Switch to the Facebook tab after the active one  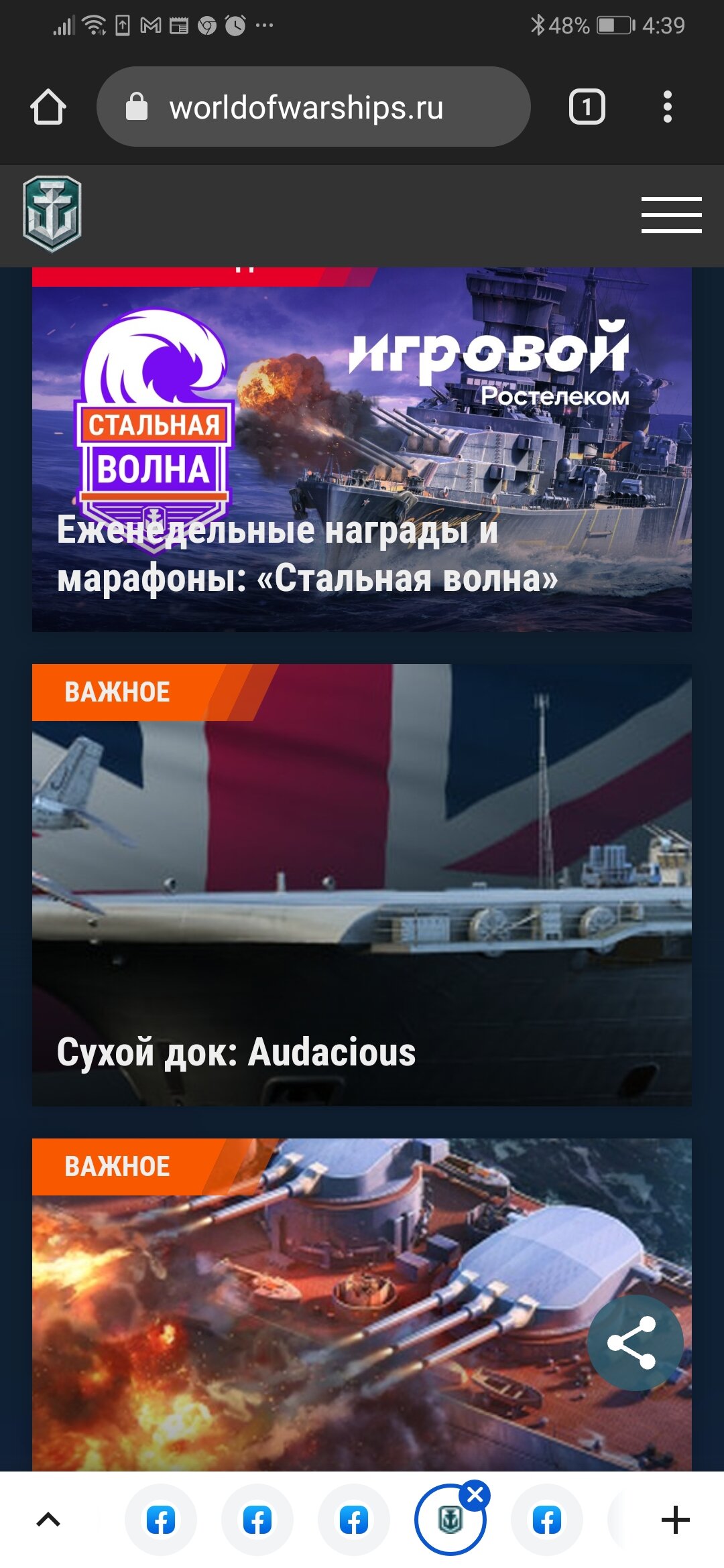point(547,1520)
